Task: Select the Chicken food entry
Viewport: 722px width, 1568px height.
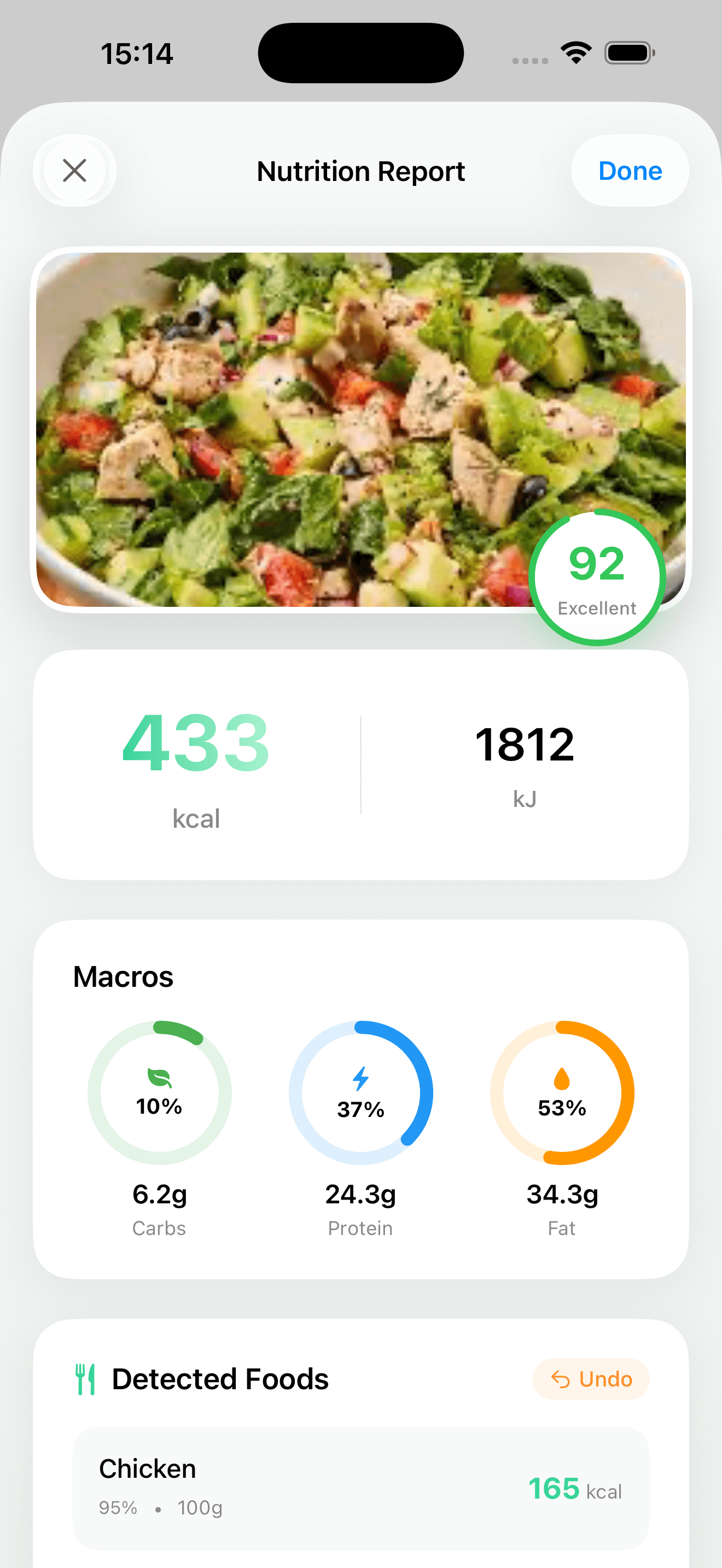Action: [x=360, y=1490]
